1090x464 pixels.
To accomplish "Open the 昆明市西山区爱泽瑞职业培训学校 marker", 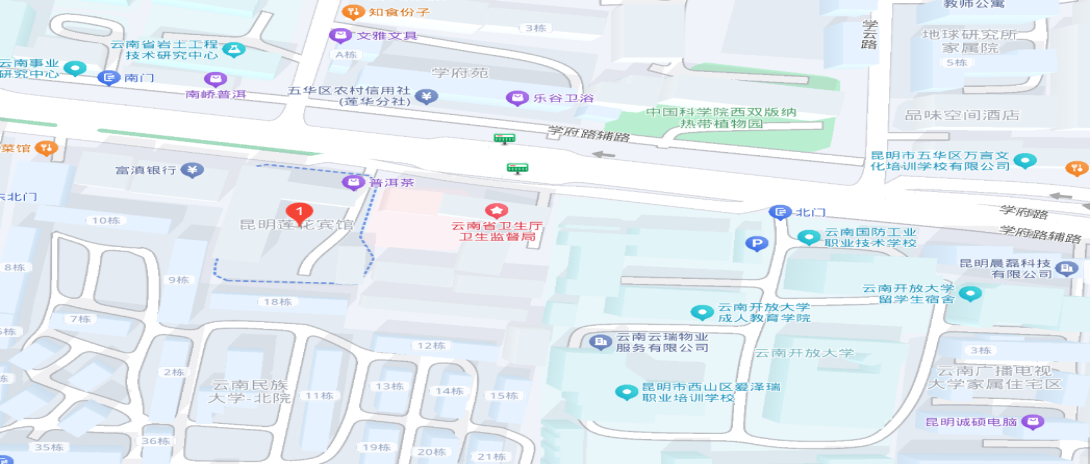I will [x=626, y=391].
